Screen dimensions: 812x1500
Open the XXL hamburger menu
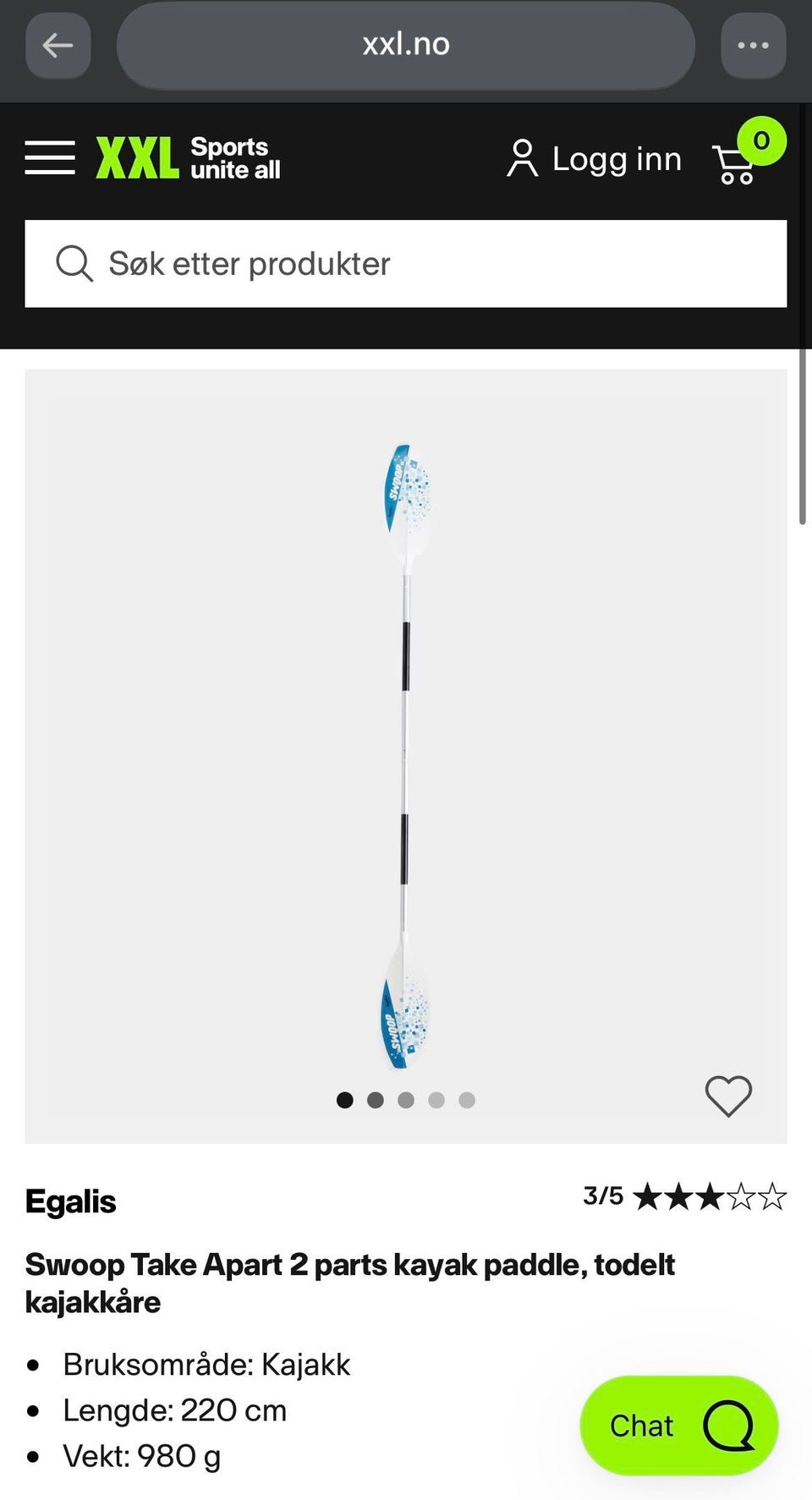[50, 158]
